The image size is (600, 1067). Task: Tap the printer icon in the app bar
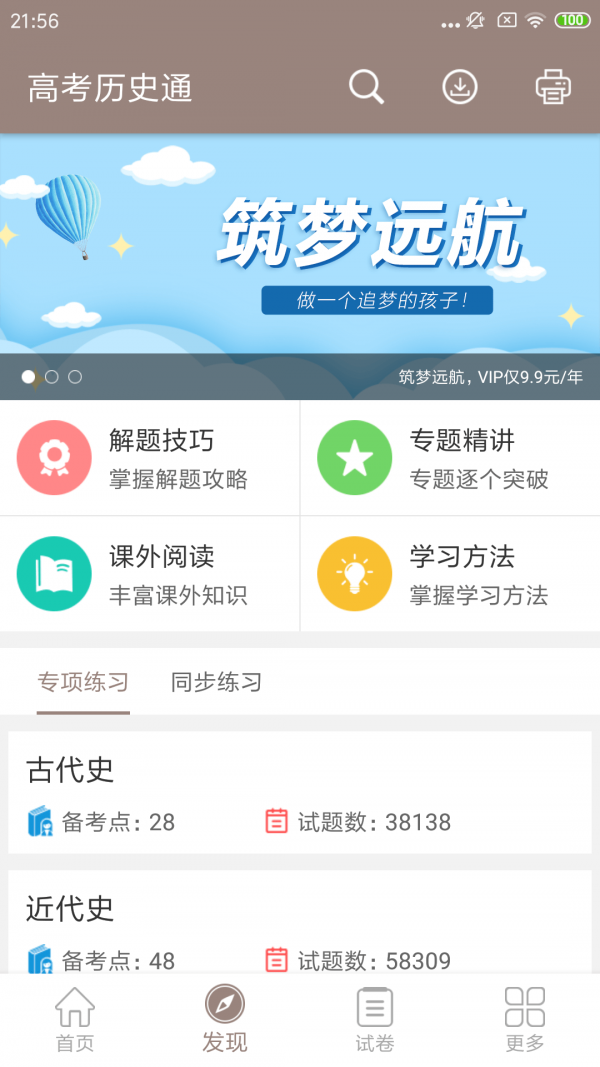click(553, 88)
